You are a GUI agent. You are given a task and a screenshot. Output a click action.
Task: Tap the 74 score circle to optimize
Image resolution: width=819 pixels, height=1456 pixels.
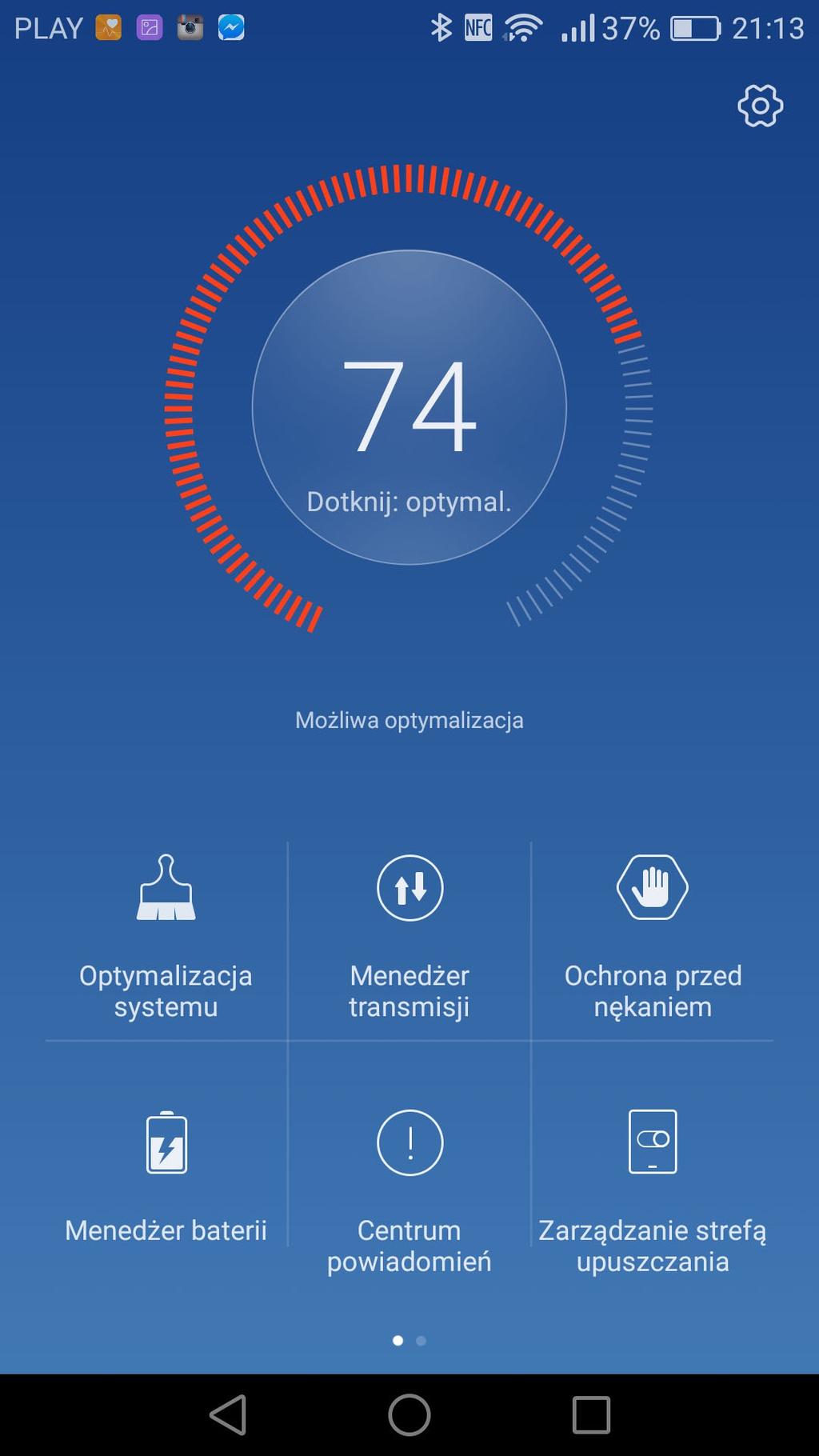point(409,407)
